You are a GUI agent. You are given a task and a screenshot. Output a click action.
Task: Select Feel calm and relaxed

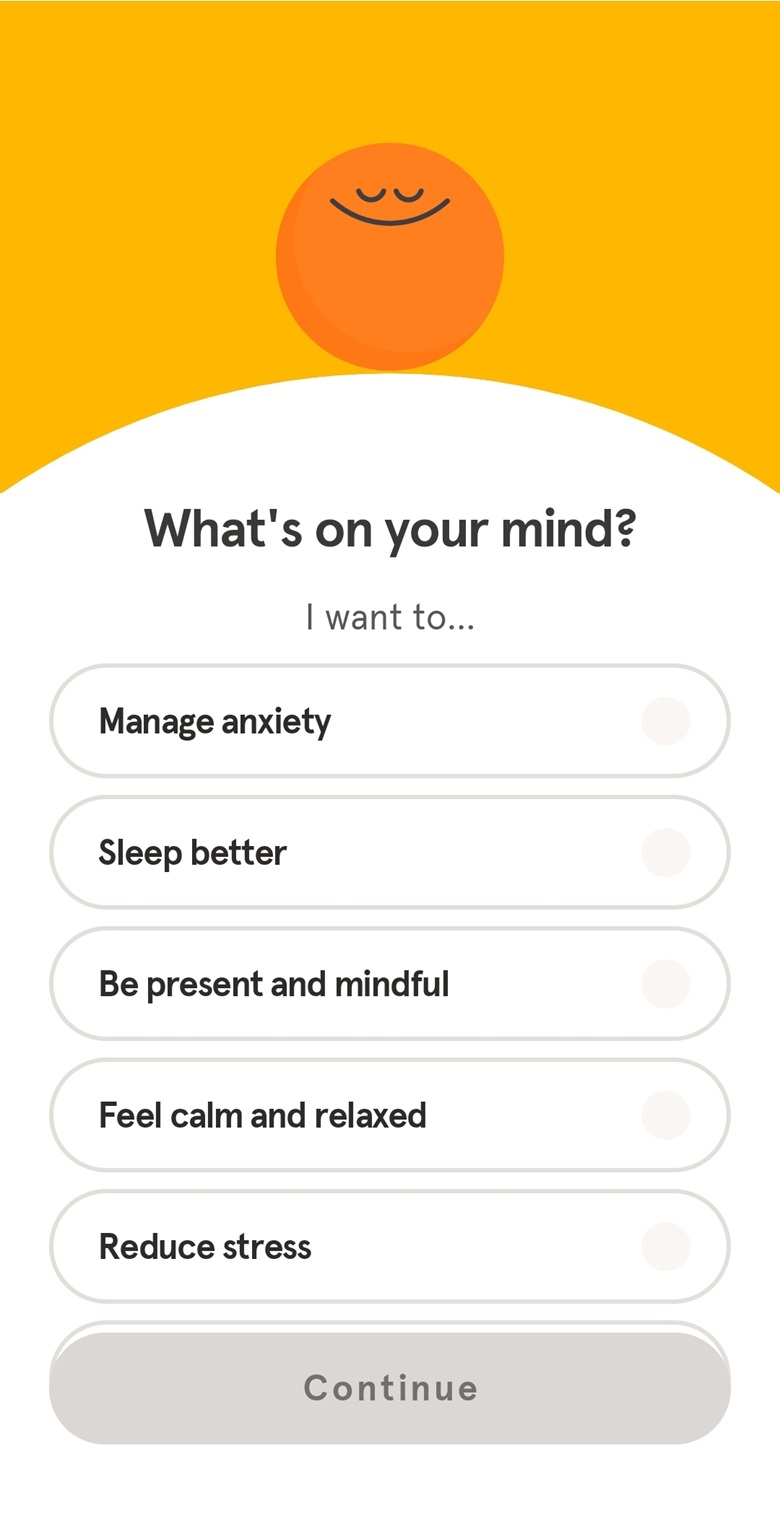tap(389, 1115)
